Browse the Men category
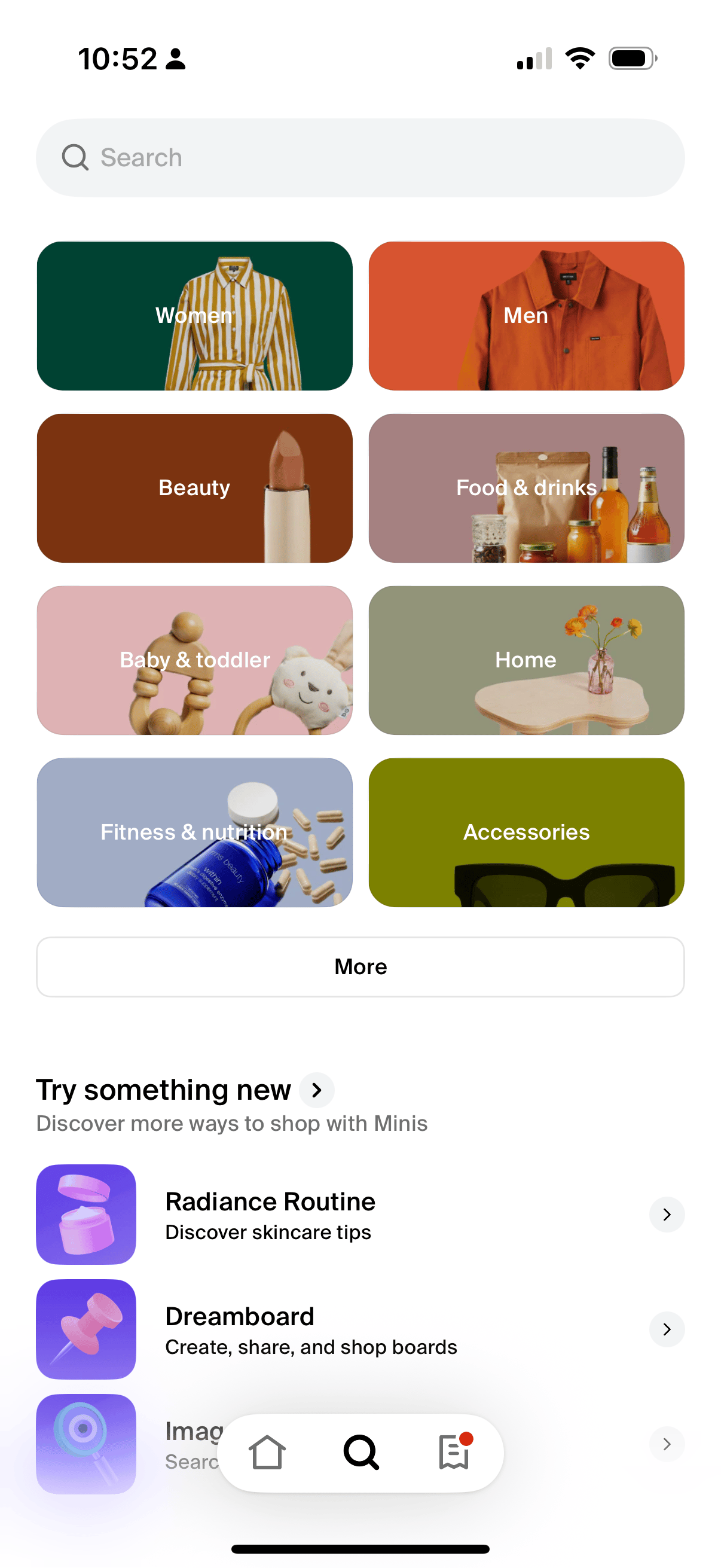 point(526,316)
